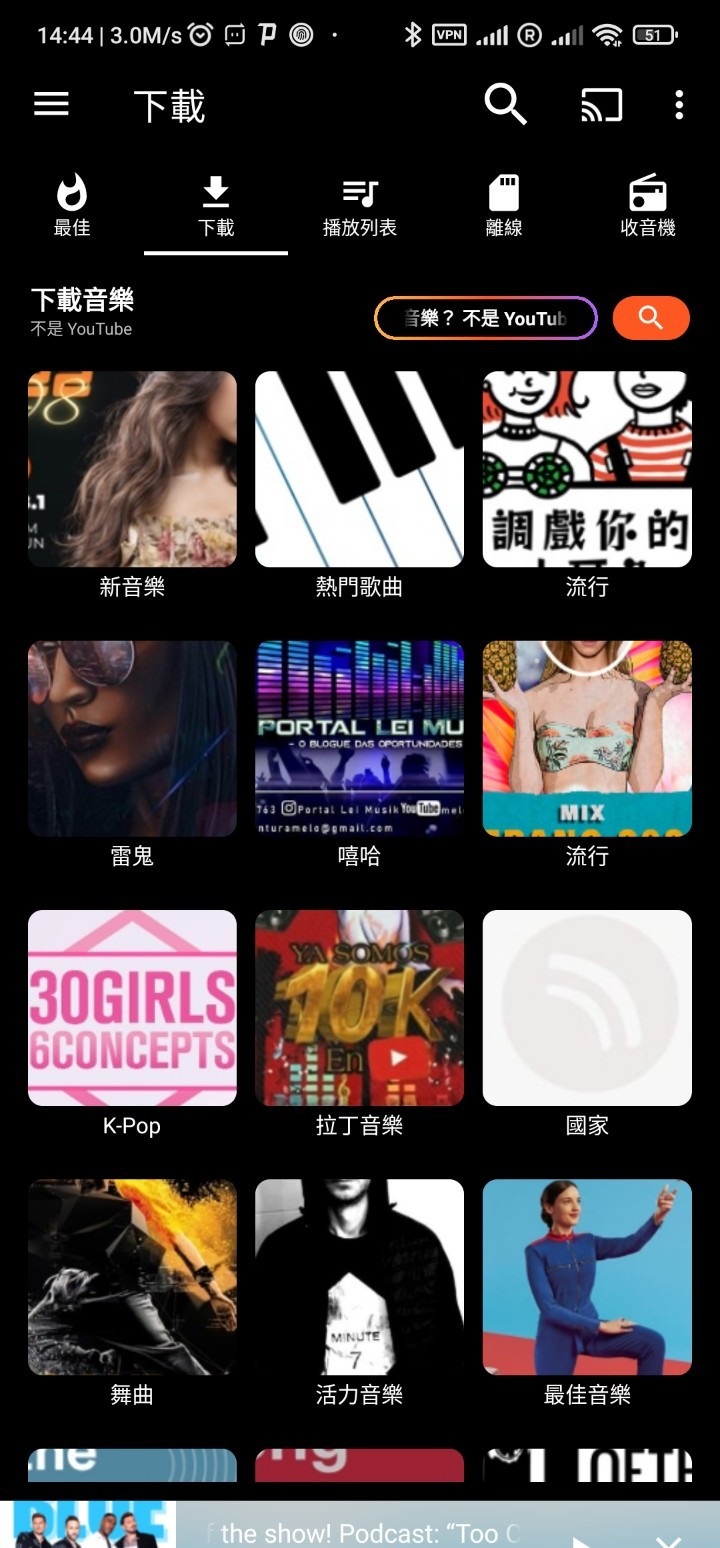Browse the 活力音樂 category

(359, 1277)
